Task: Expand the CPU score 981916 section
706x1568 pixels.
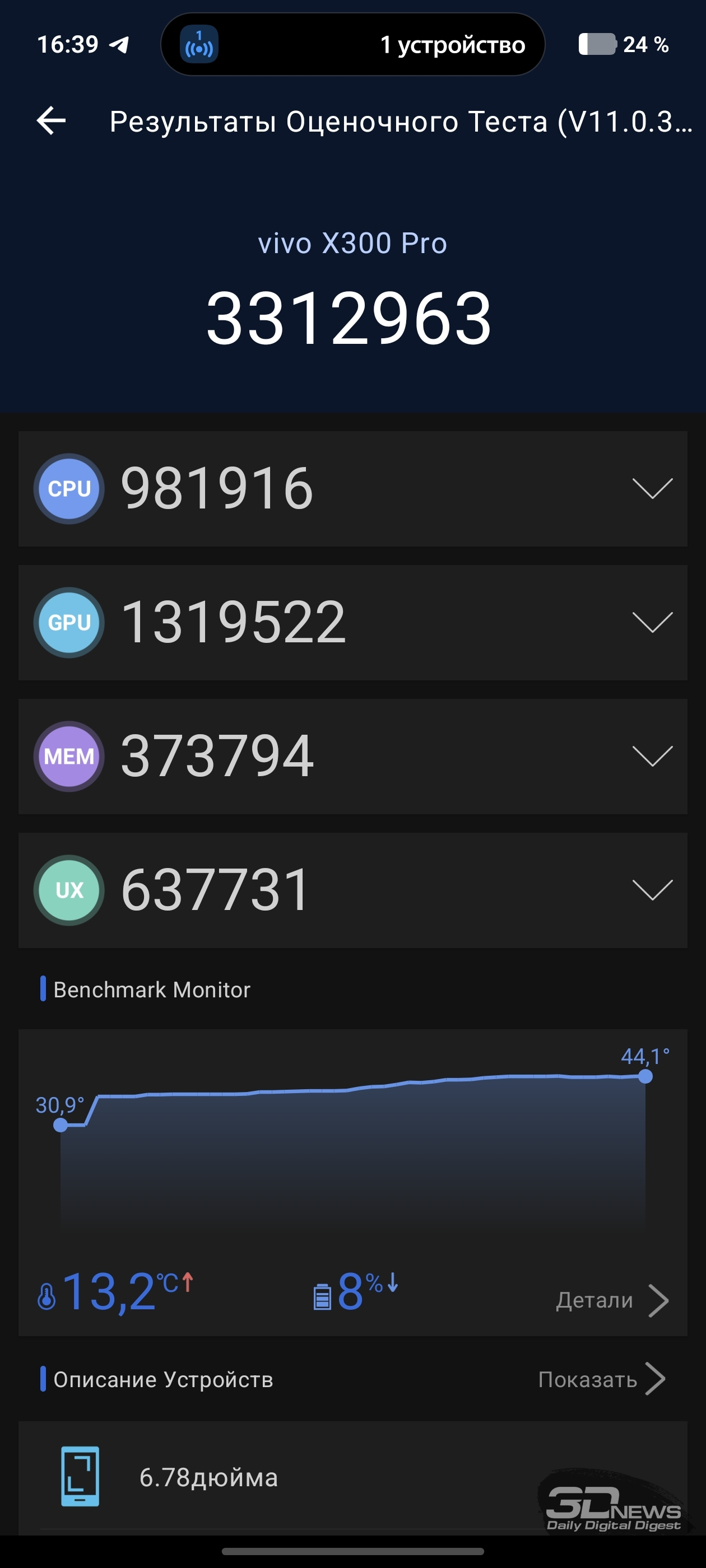Action: click(x=652, y=488)
